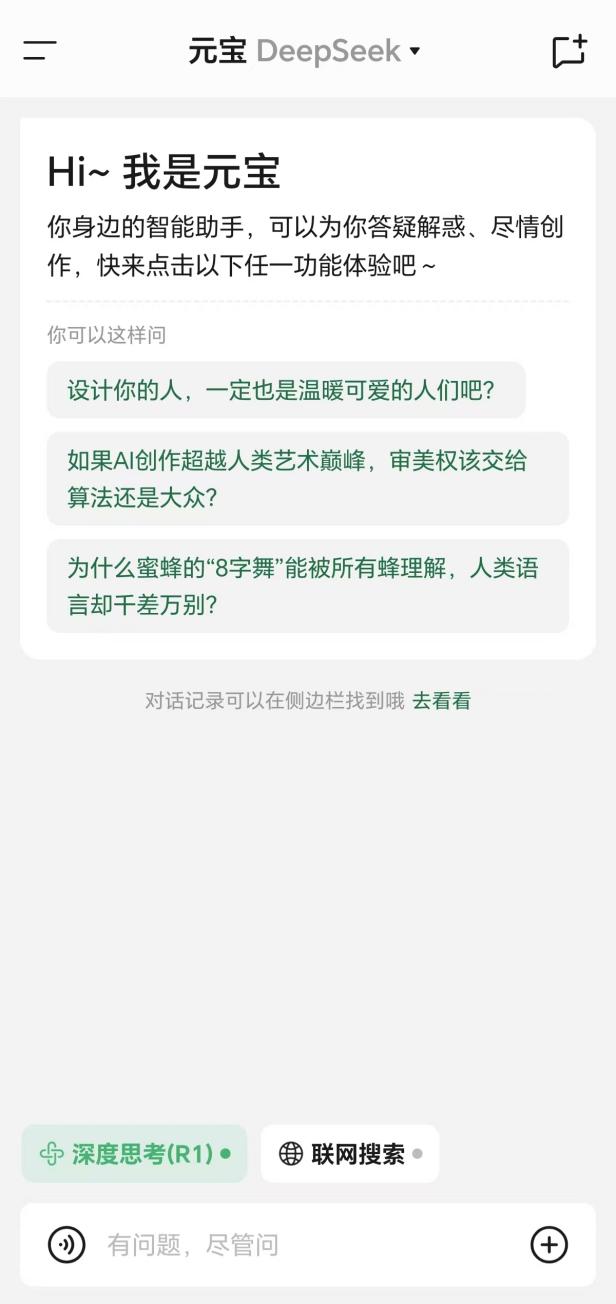This screenshot has height=1304, width=616.
Task: Tap the voice input icon
Action: point(67,1245)
